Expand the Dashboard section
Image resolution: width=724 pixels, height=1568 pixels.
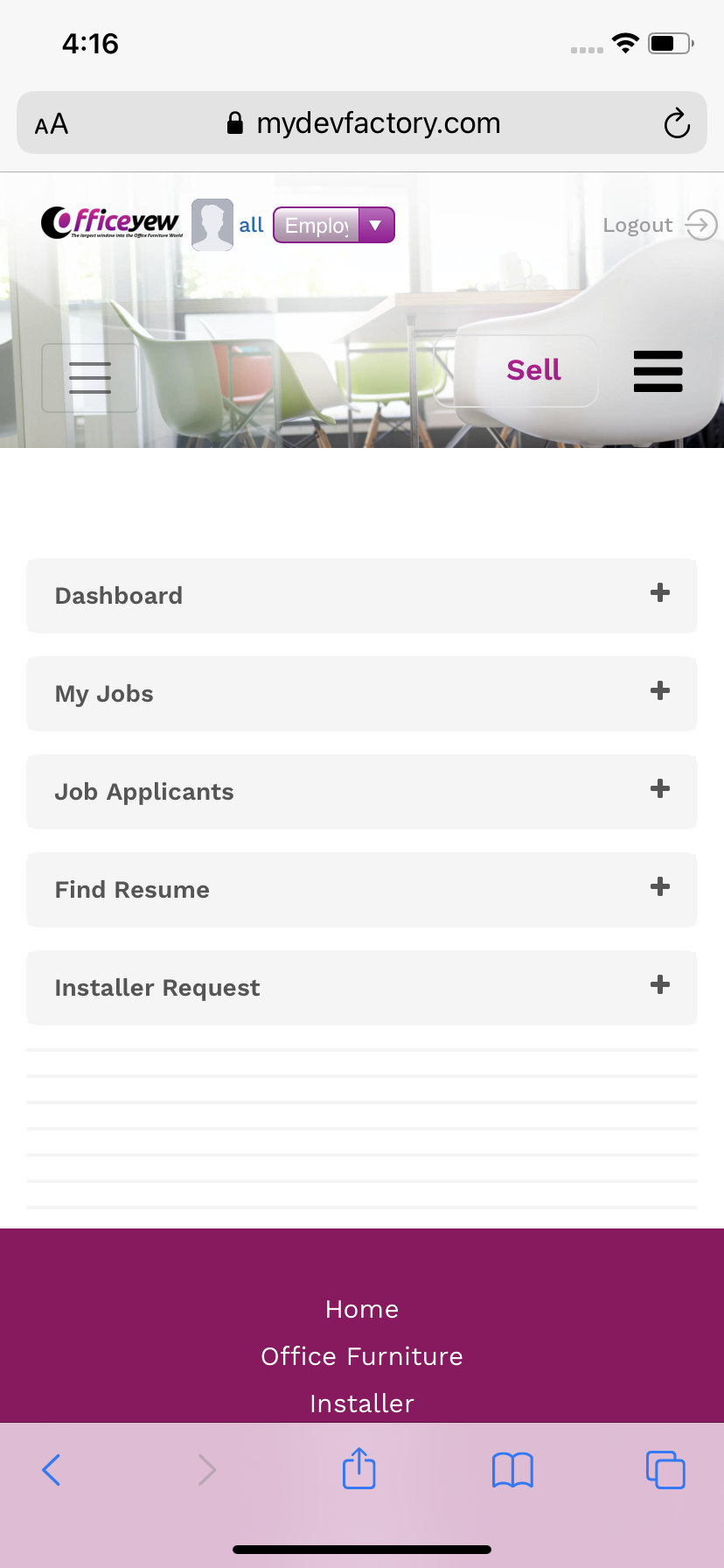[660, 593]
